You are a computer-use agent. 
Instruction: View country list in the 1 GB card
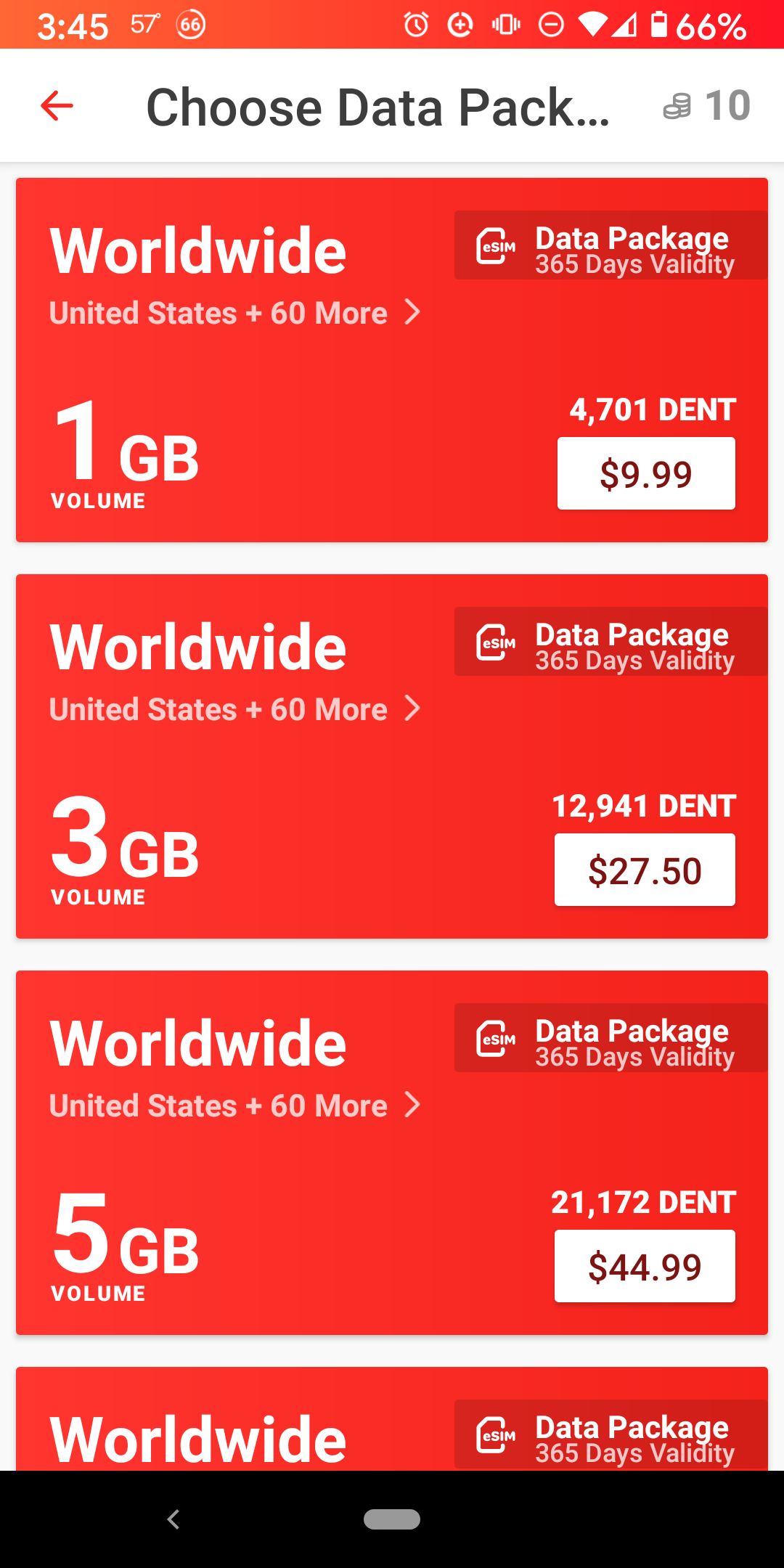pos(235,313)
